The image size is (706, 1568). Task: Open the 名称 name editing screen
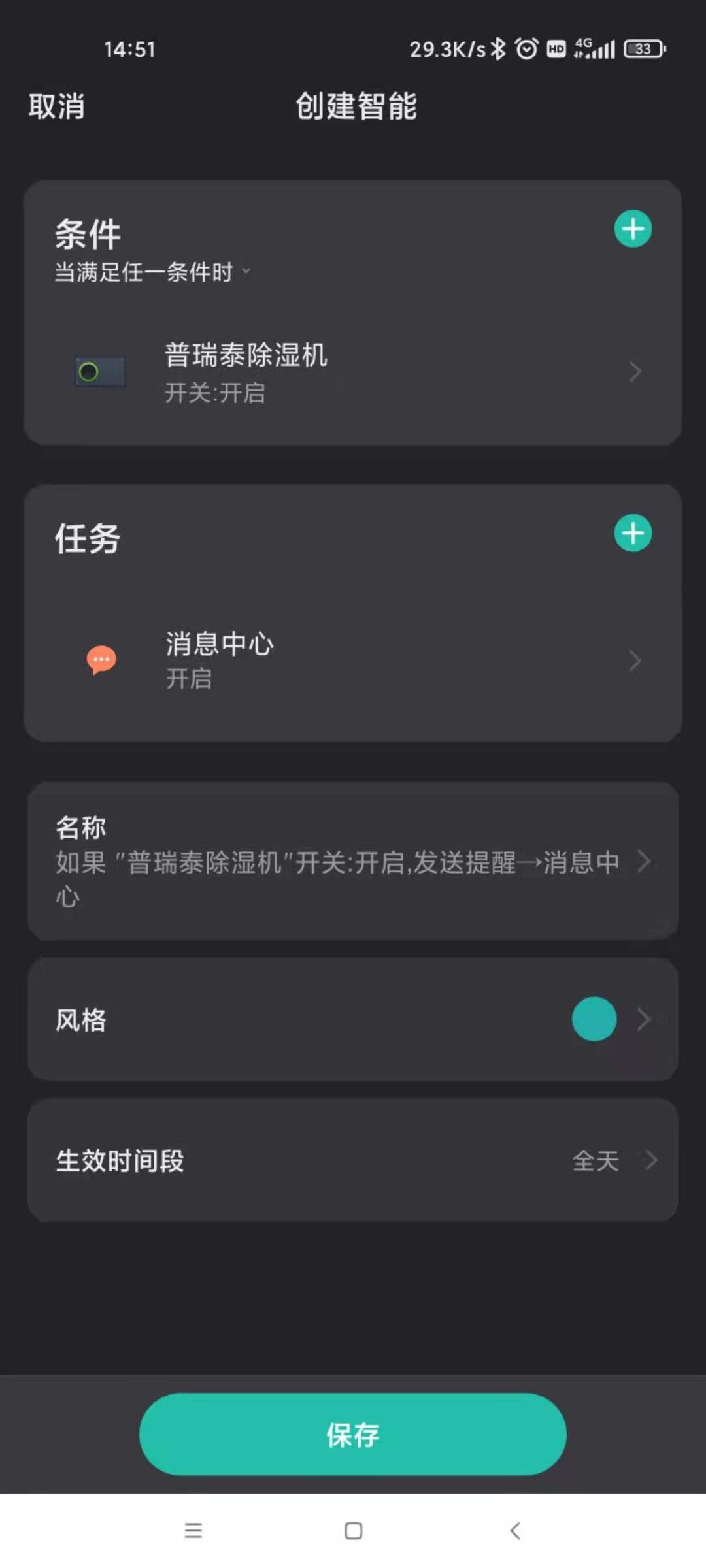(644, 861)
